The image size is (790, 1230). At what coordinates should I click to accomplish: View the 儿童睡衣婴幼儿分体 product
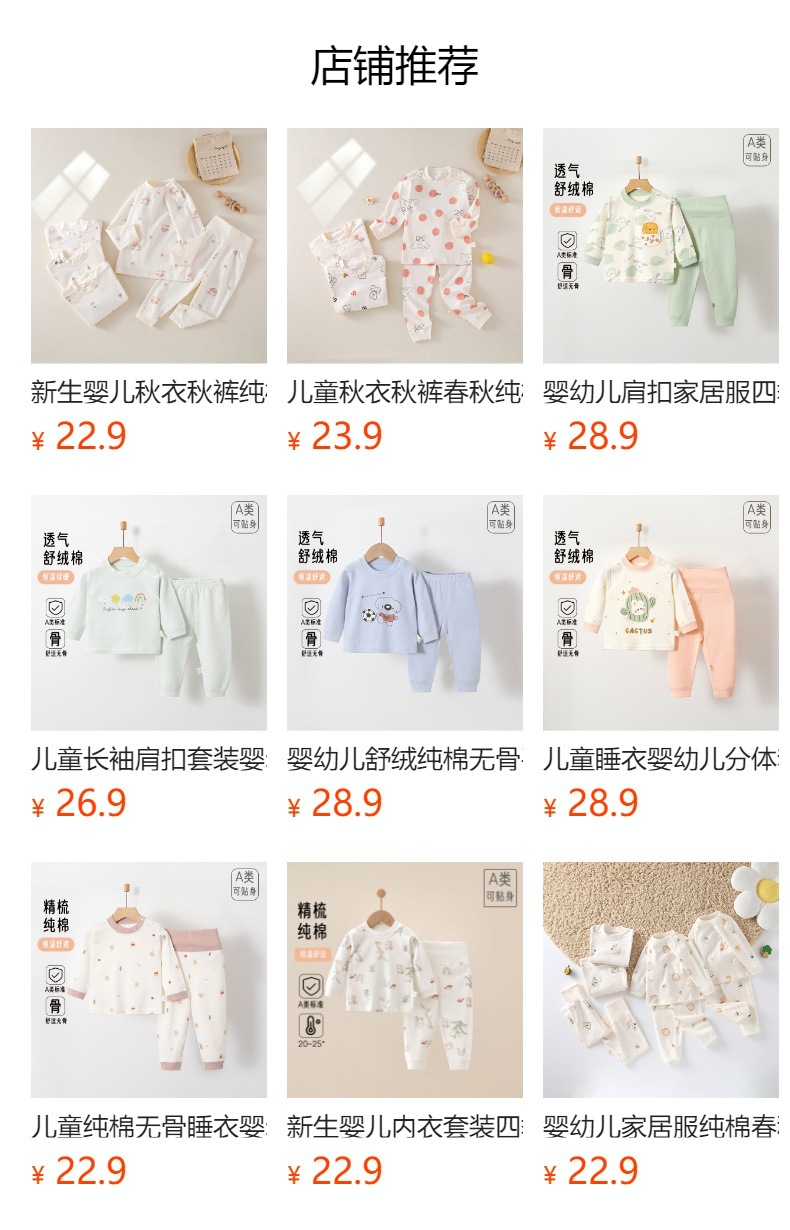click(661, 613)
